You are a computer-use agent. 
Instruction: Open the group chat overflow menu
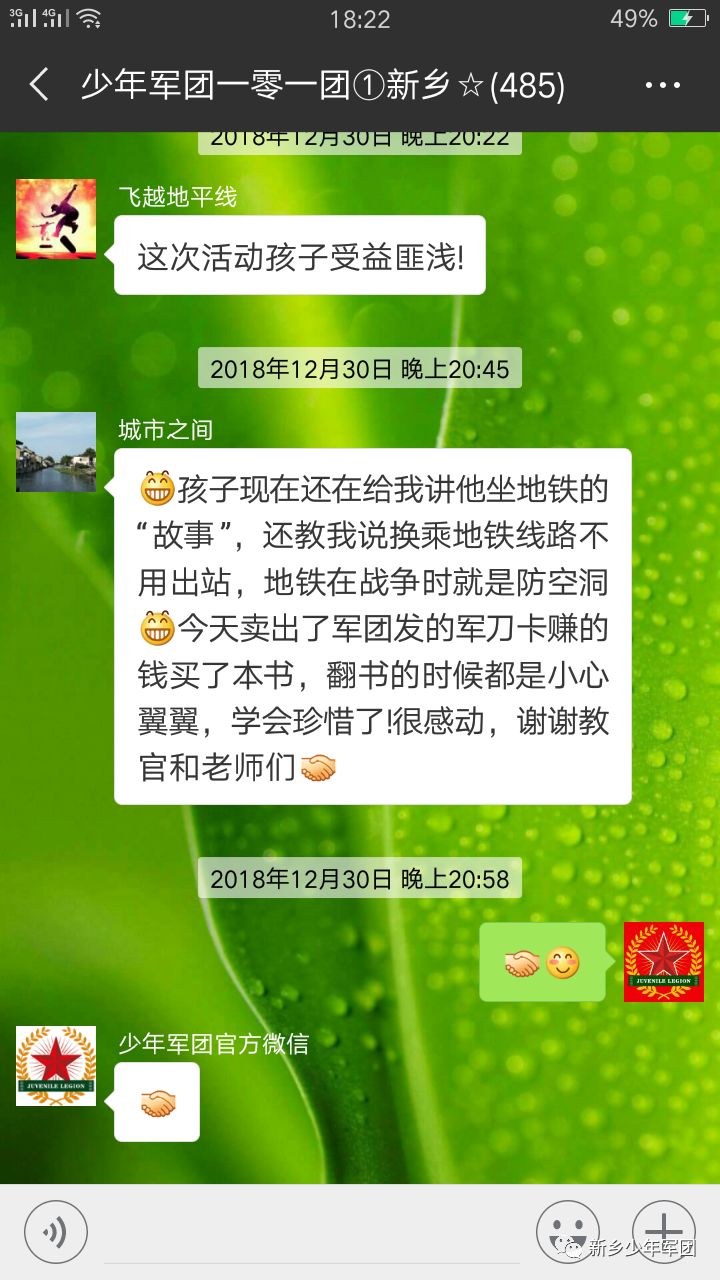(663, 86)
